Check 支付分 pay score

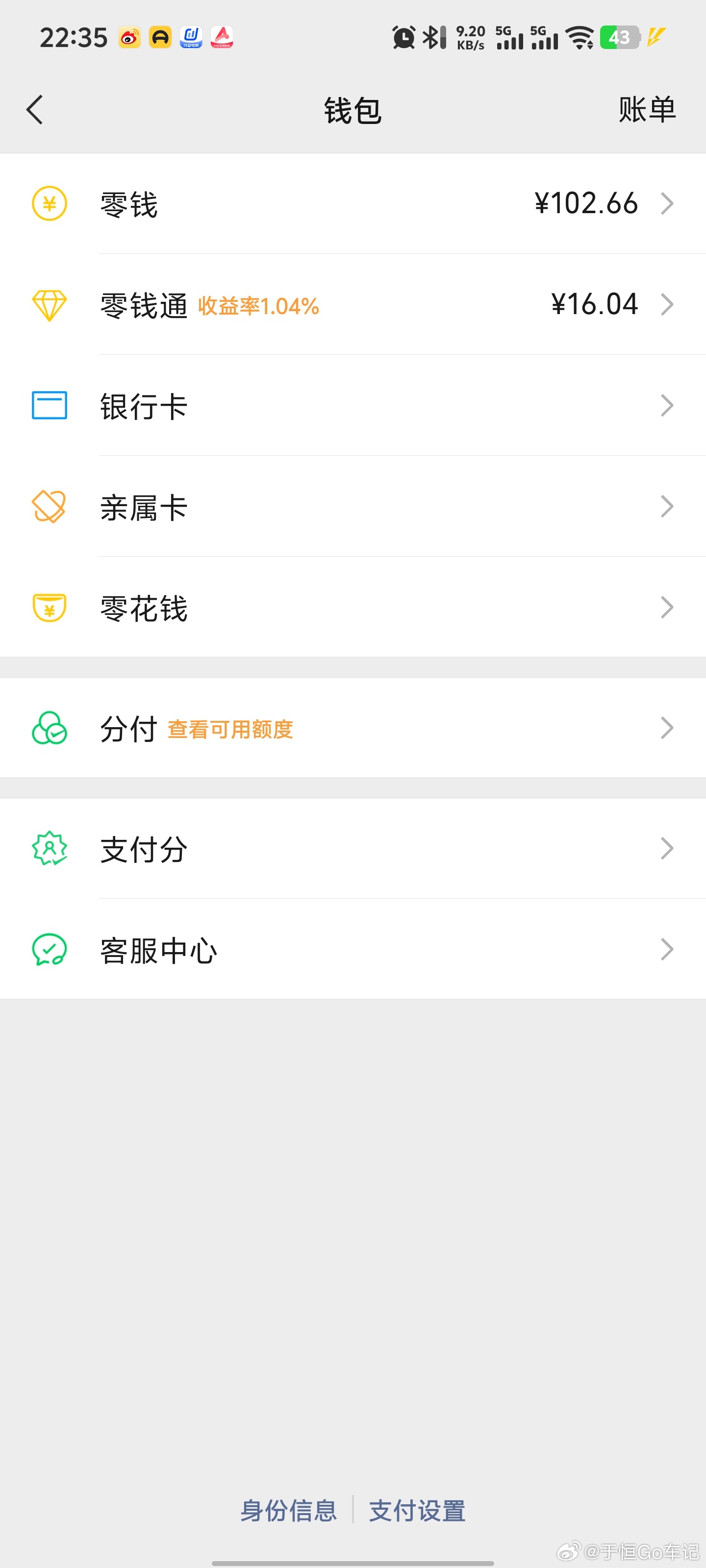[353, 849]
